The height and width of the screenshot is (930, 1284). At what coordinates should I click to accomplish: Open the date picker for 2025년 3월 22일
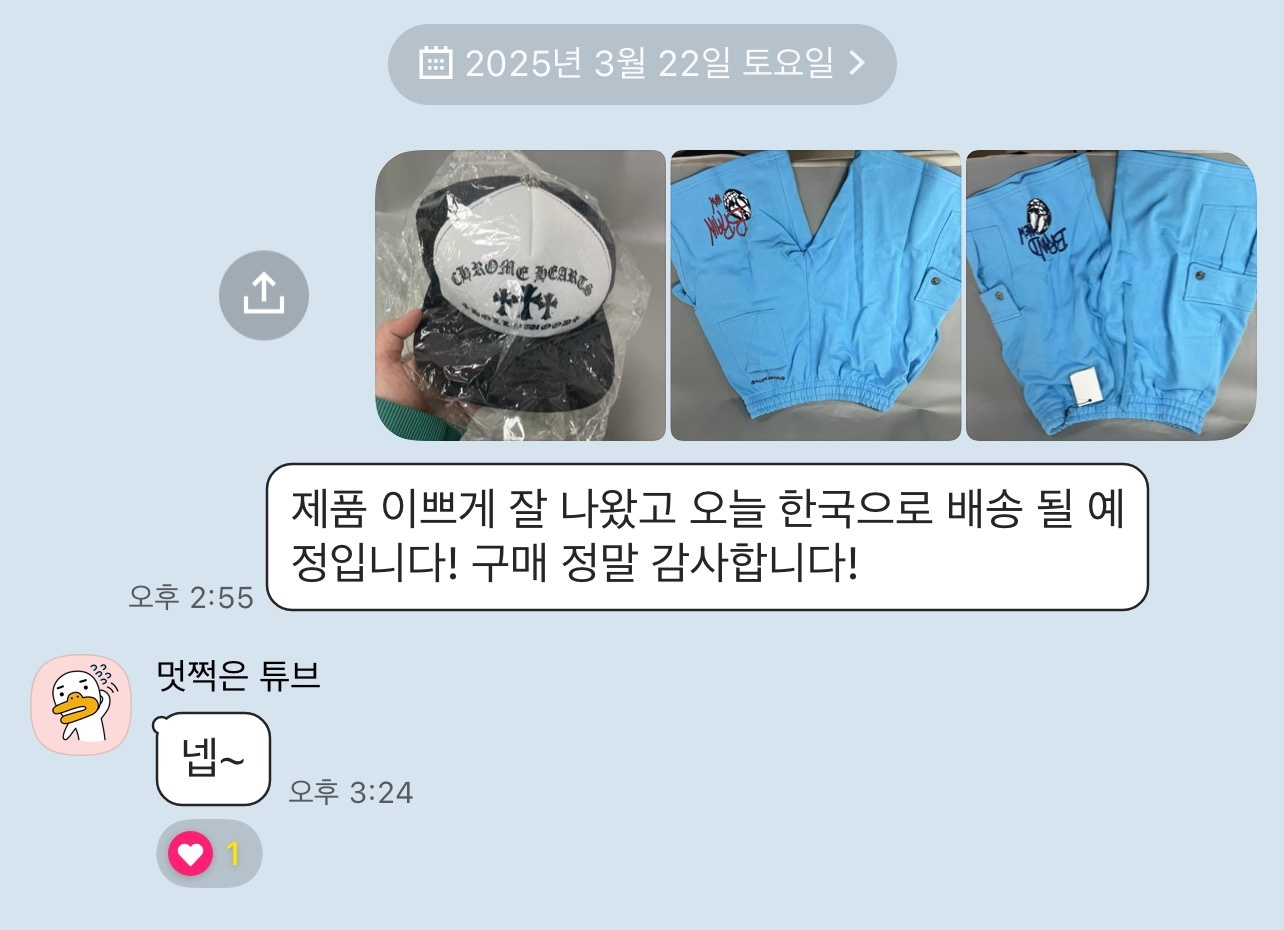tap(641, 64)
